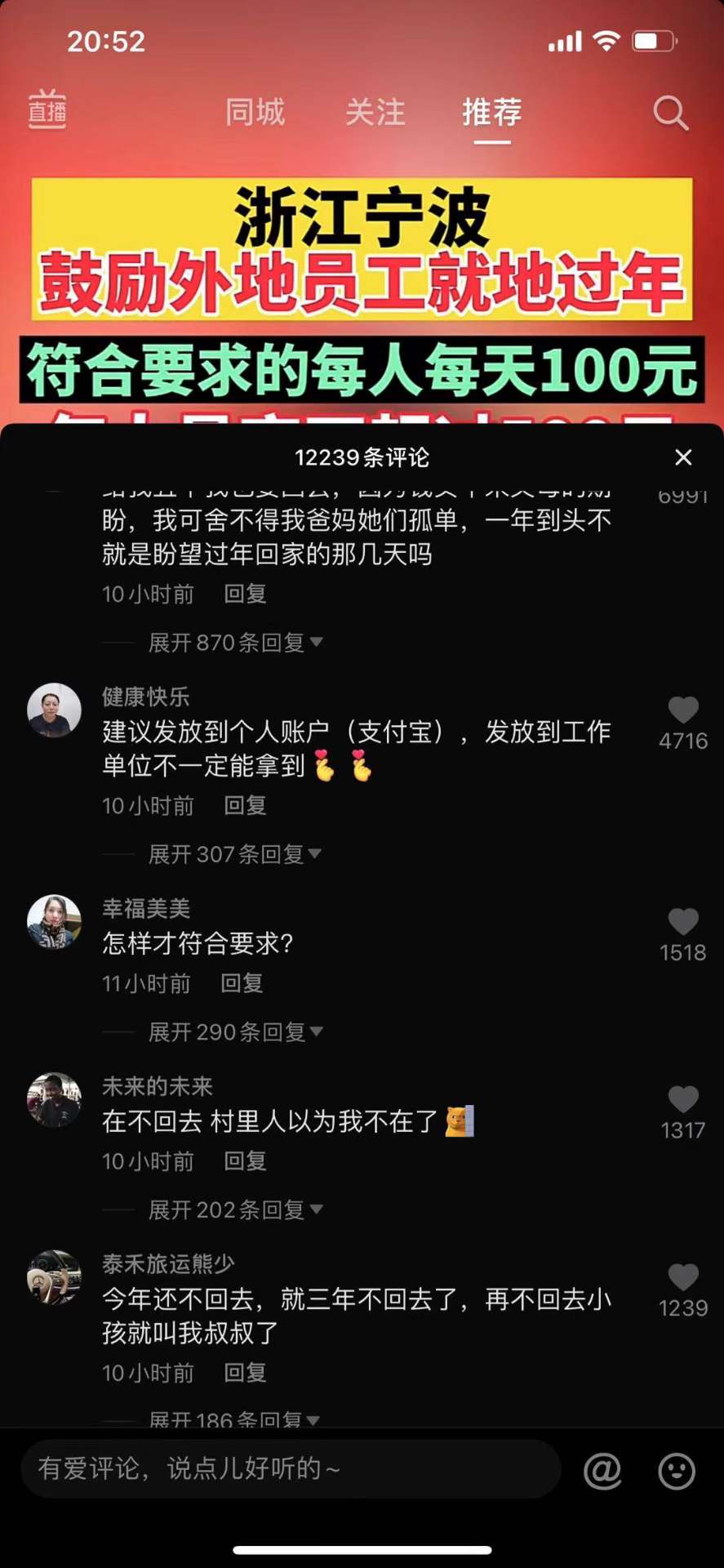Open 未来的未来's profile avatar
Image resolution: width=724 pixels, height=1568 pixels.
pyautogui.click(x=54, y=1099)
